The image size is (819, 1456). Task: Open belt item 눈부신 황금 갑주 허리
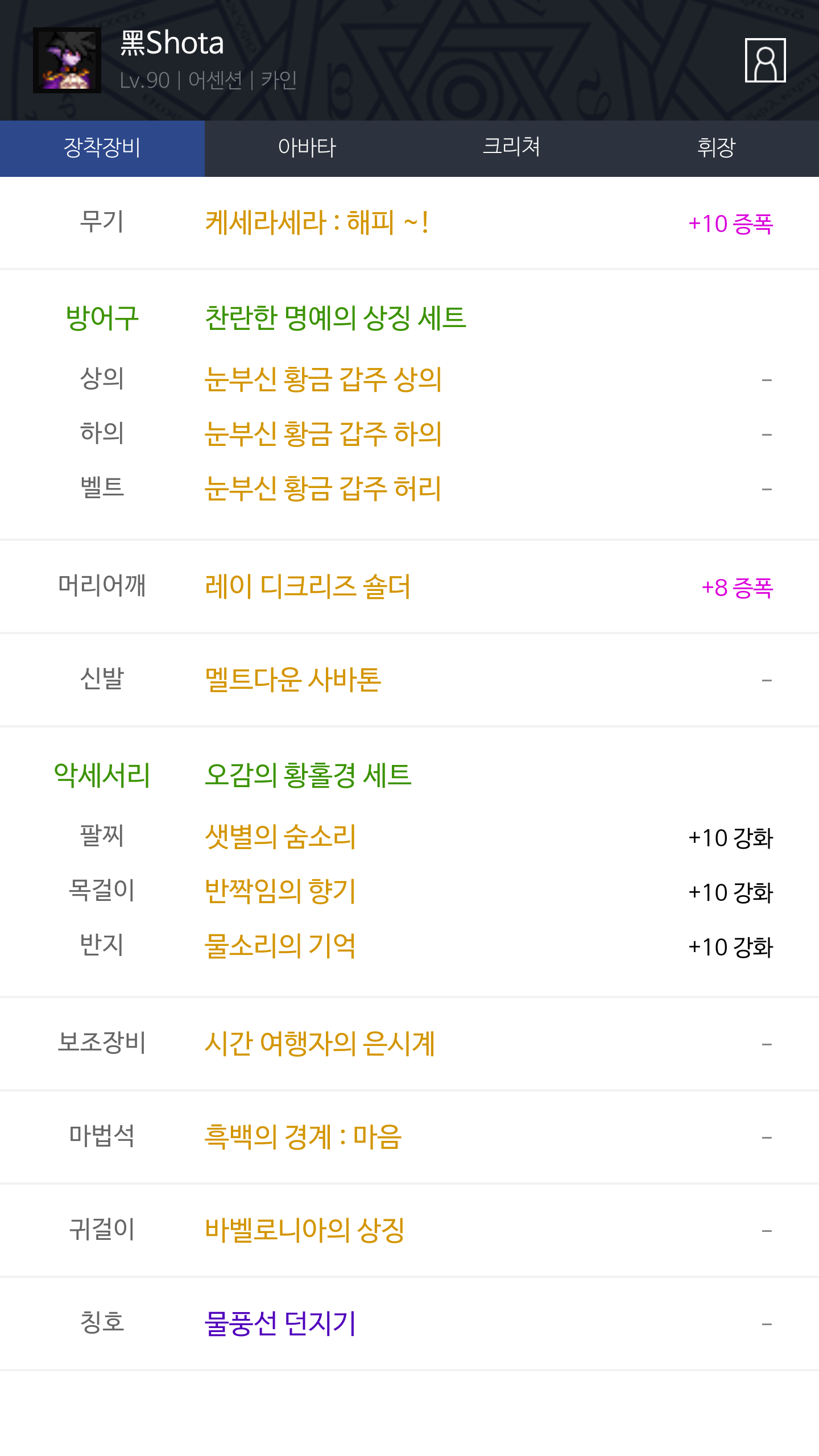click(323, 489)
